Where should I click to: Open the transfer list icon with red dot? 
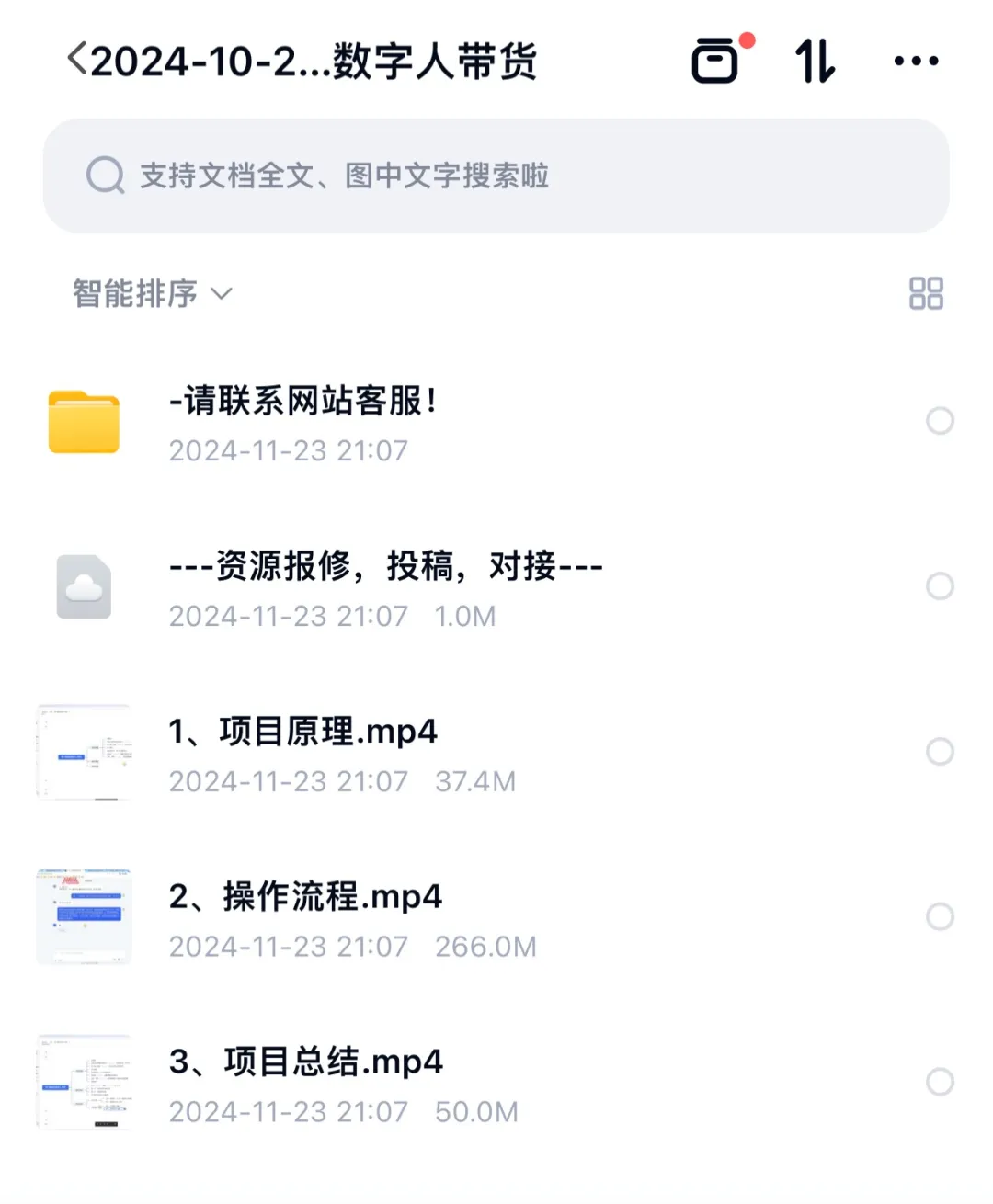click(x=716, y=61)
